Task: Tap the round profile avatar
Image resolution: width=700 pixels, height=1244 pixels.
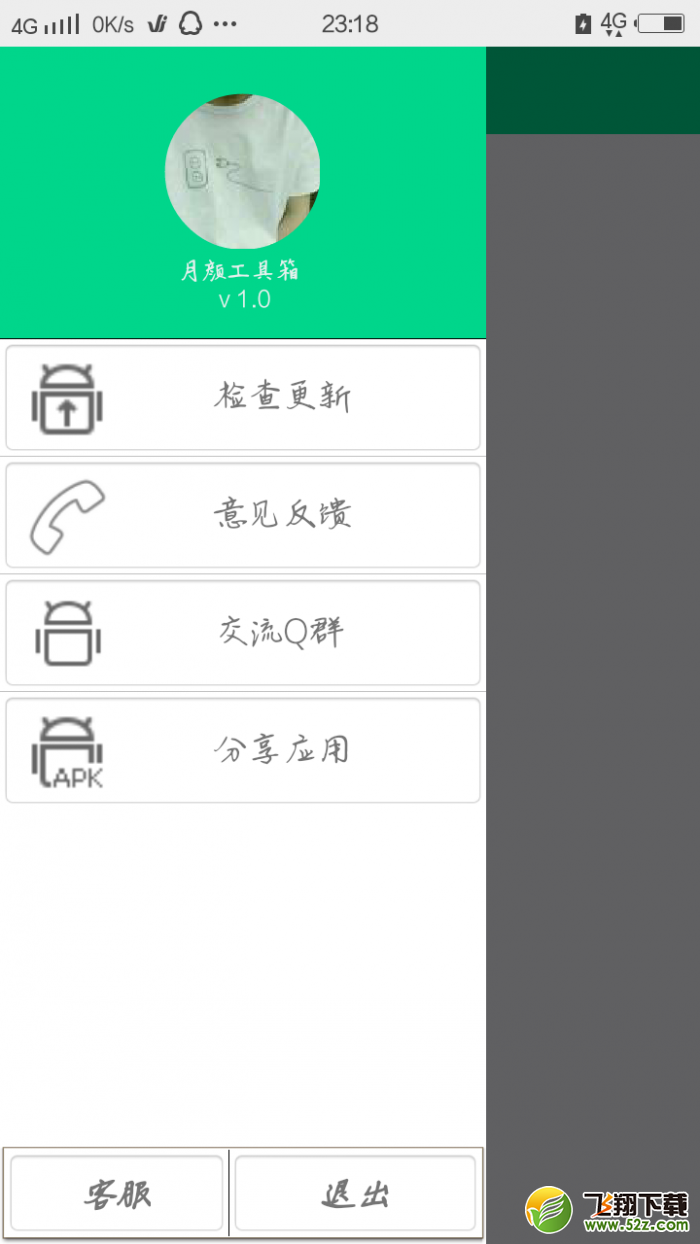Action: (x=242, y=172)
